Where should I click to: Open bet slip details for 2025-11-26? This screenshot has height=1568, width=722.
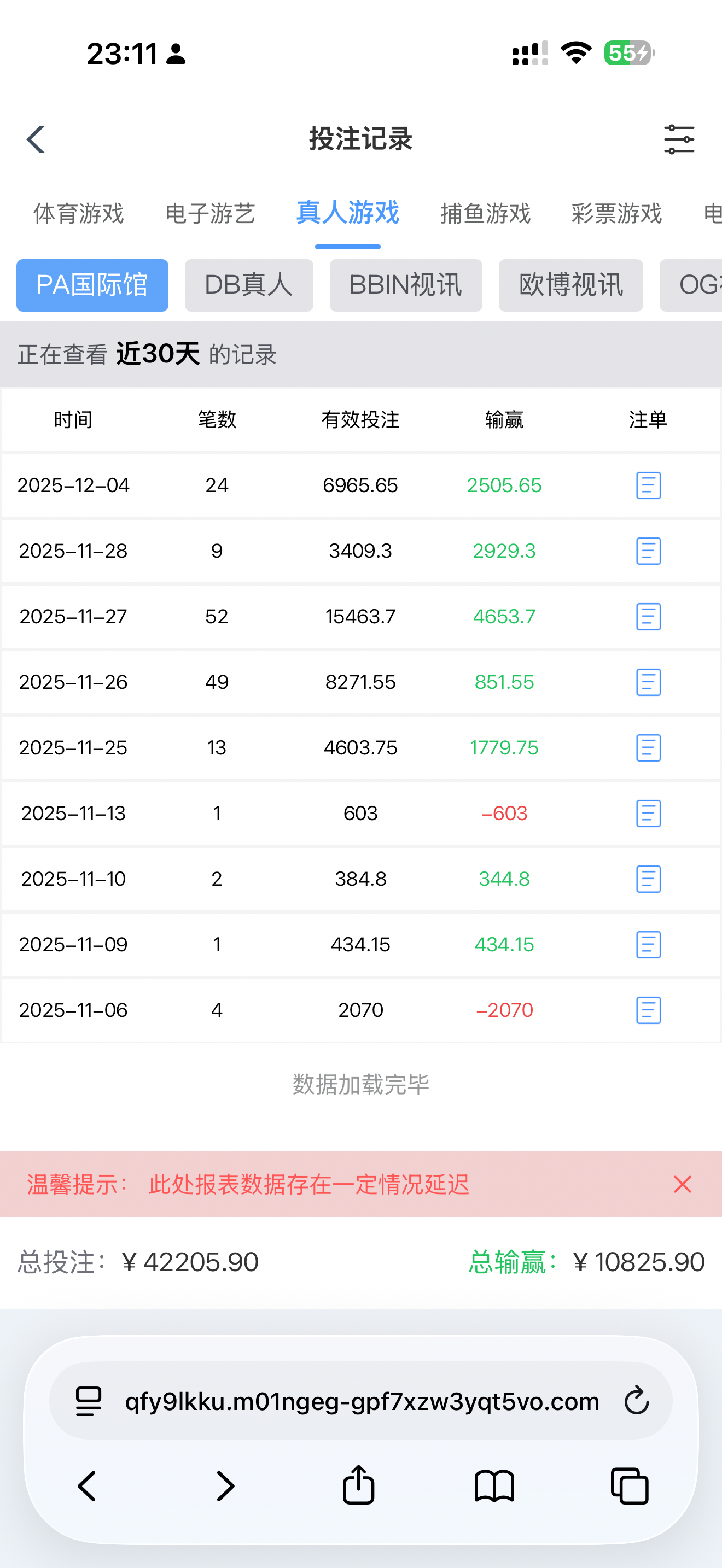point(648,682)
